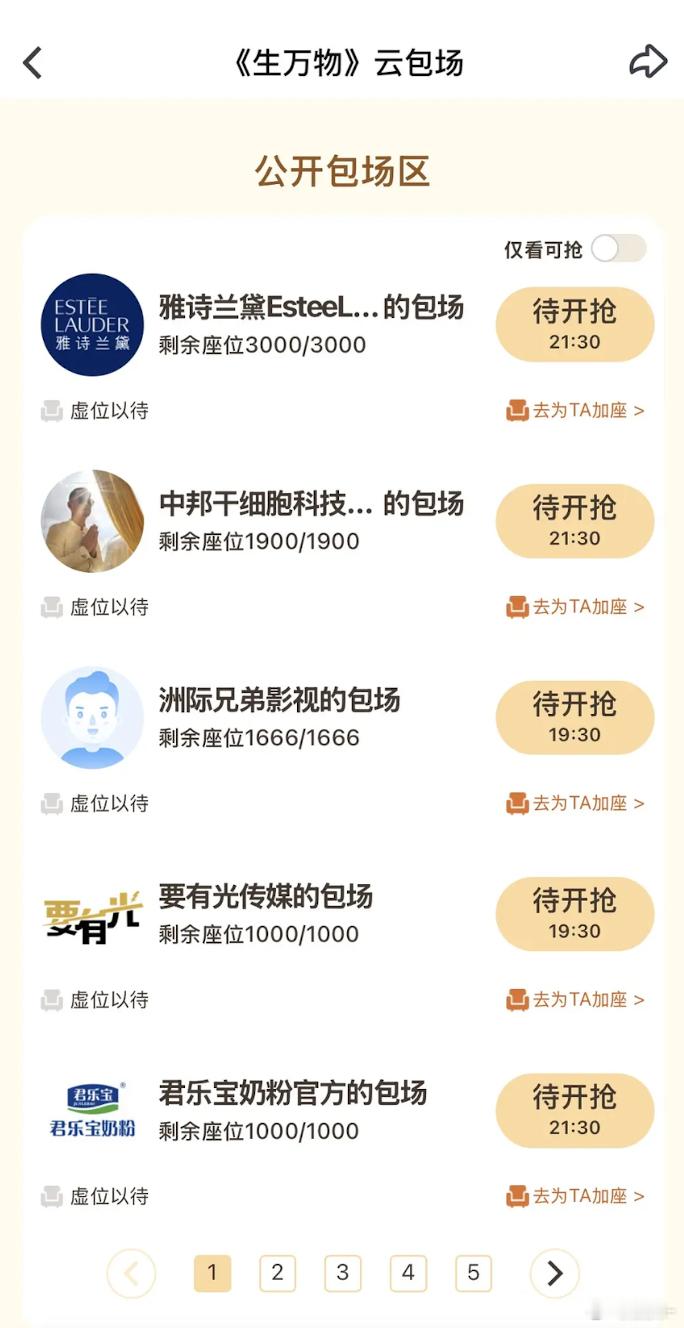Tap 去为TA加座 under 君乐宝奶粉官方
Viewport: 684px width, 1328px height.
pyautogui.click(x=575, y=1196)
